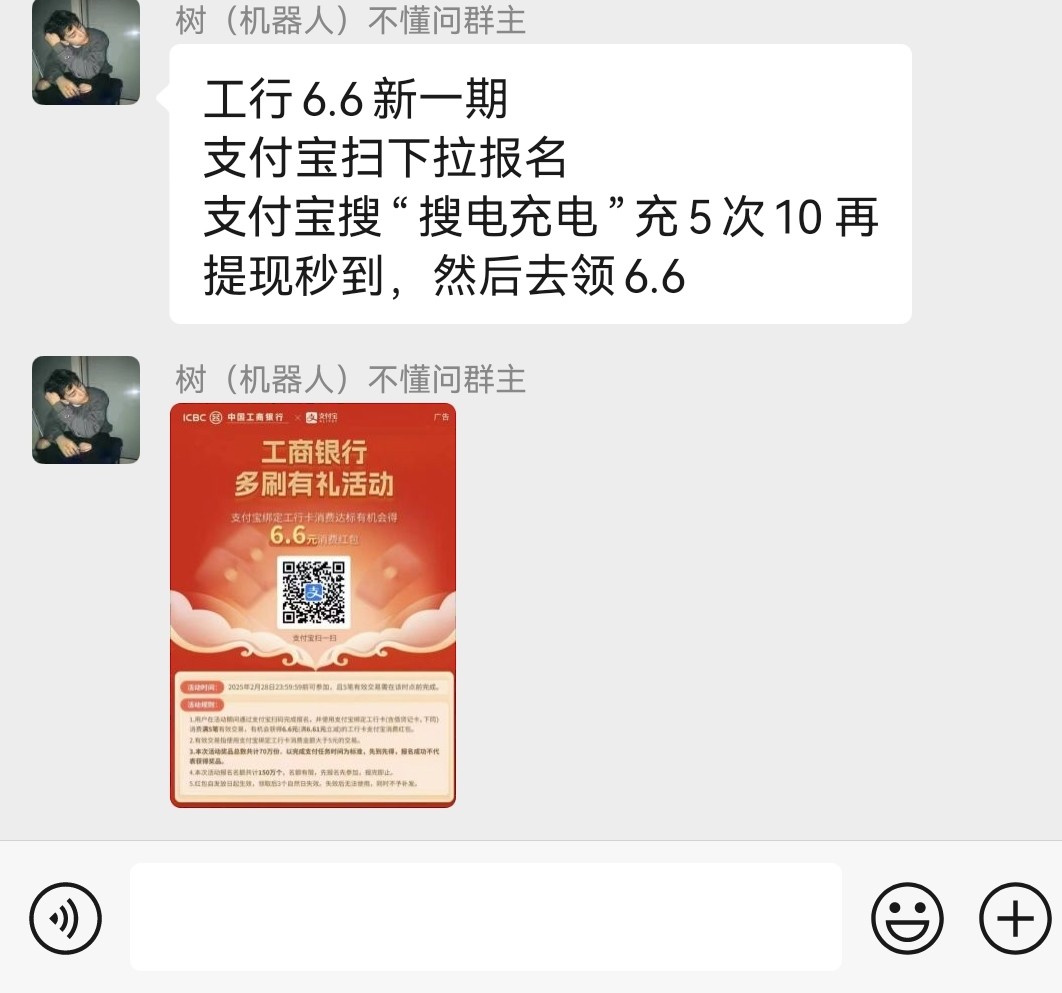
Task: Open the plus attachments menu
Action: tap(1015, 917)
